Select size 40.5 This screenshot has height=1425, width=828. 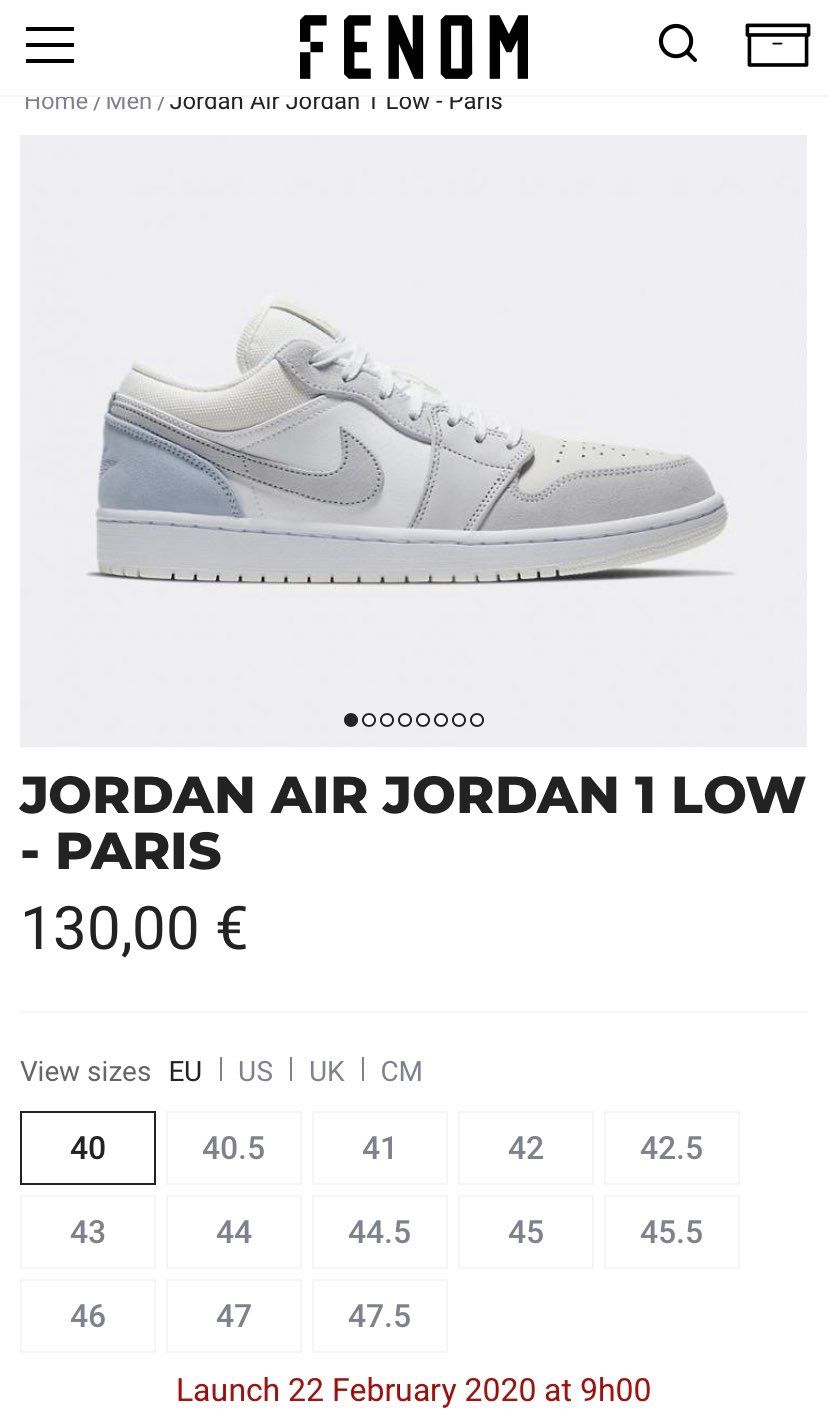coord(234,1148)
